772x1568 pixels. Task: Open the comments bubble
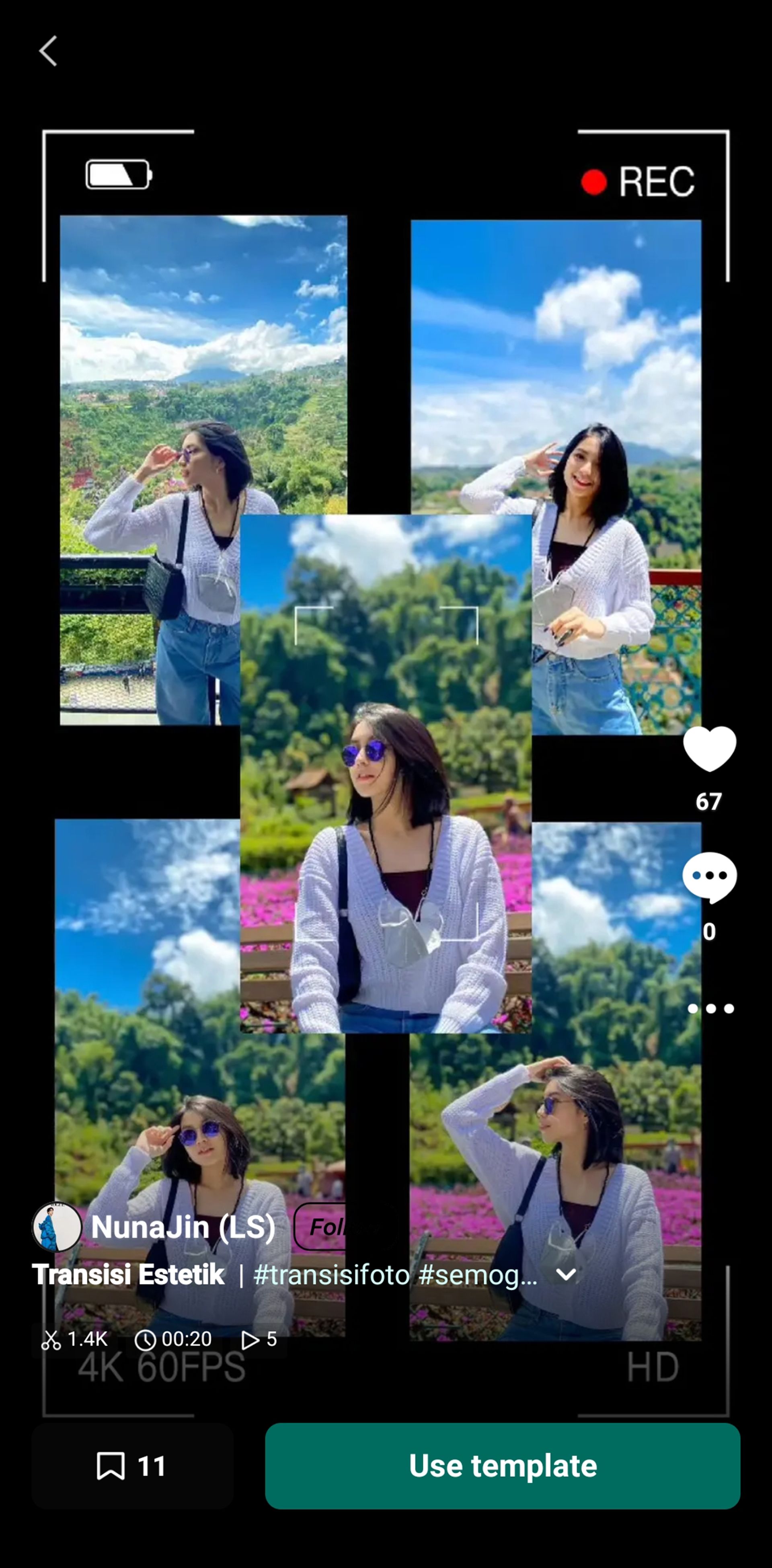(x=709, y=877)
